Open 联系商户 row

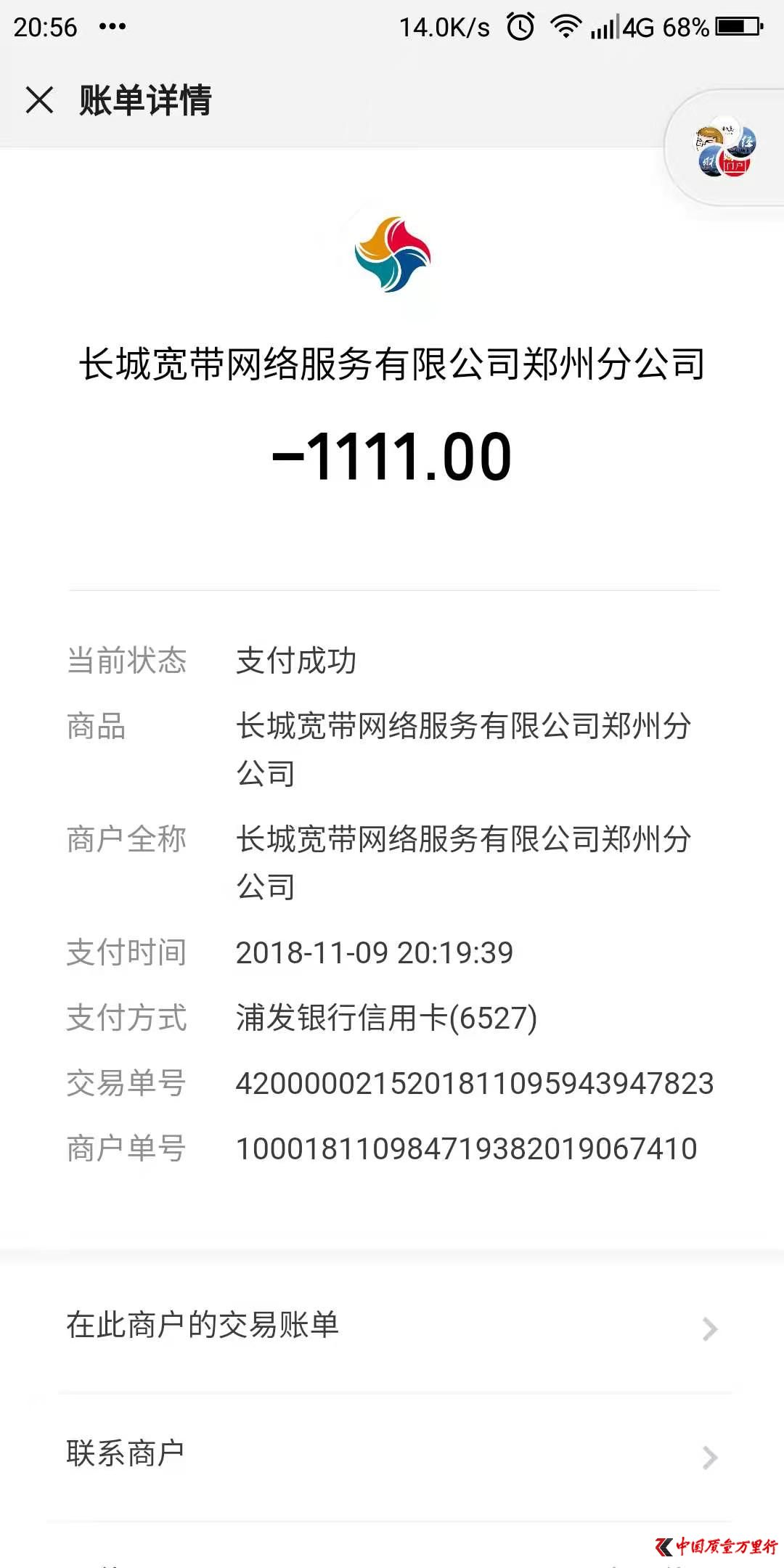[392, 1455]
